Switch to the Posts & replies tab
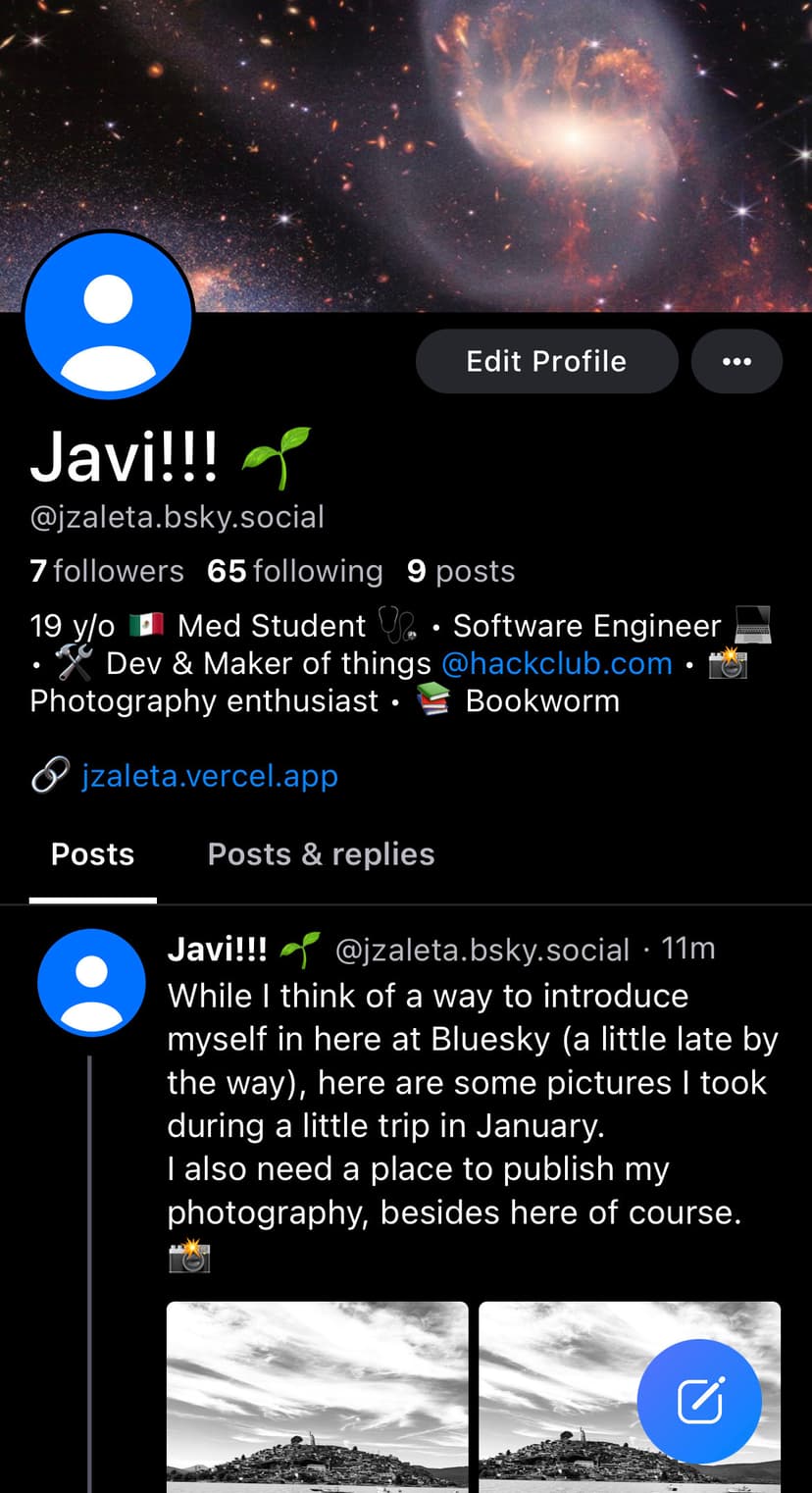Screen dimensions: 812x1493 point(321,854)
